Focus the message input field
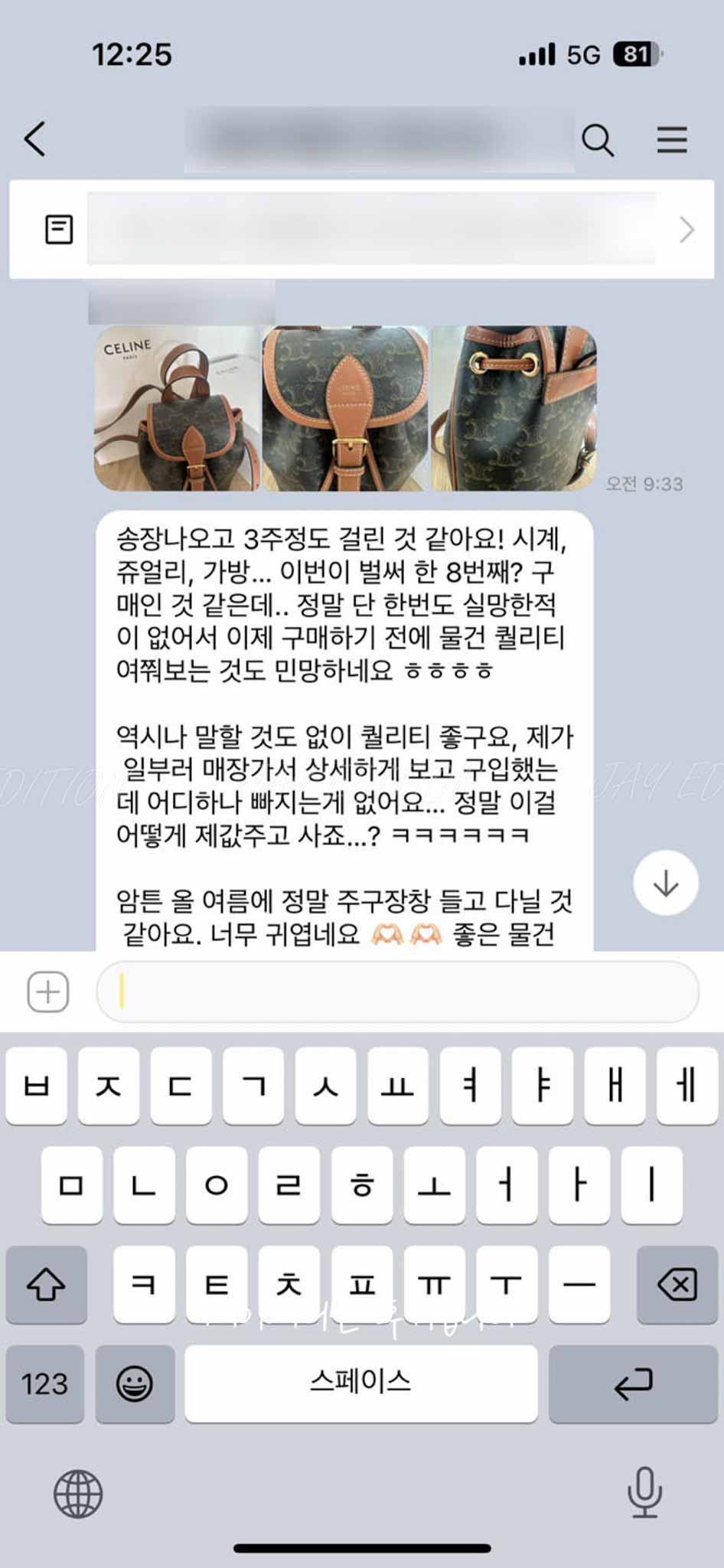Screen dimensions: 724x1568 [398, 992]
